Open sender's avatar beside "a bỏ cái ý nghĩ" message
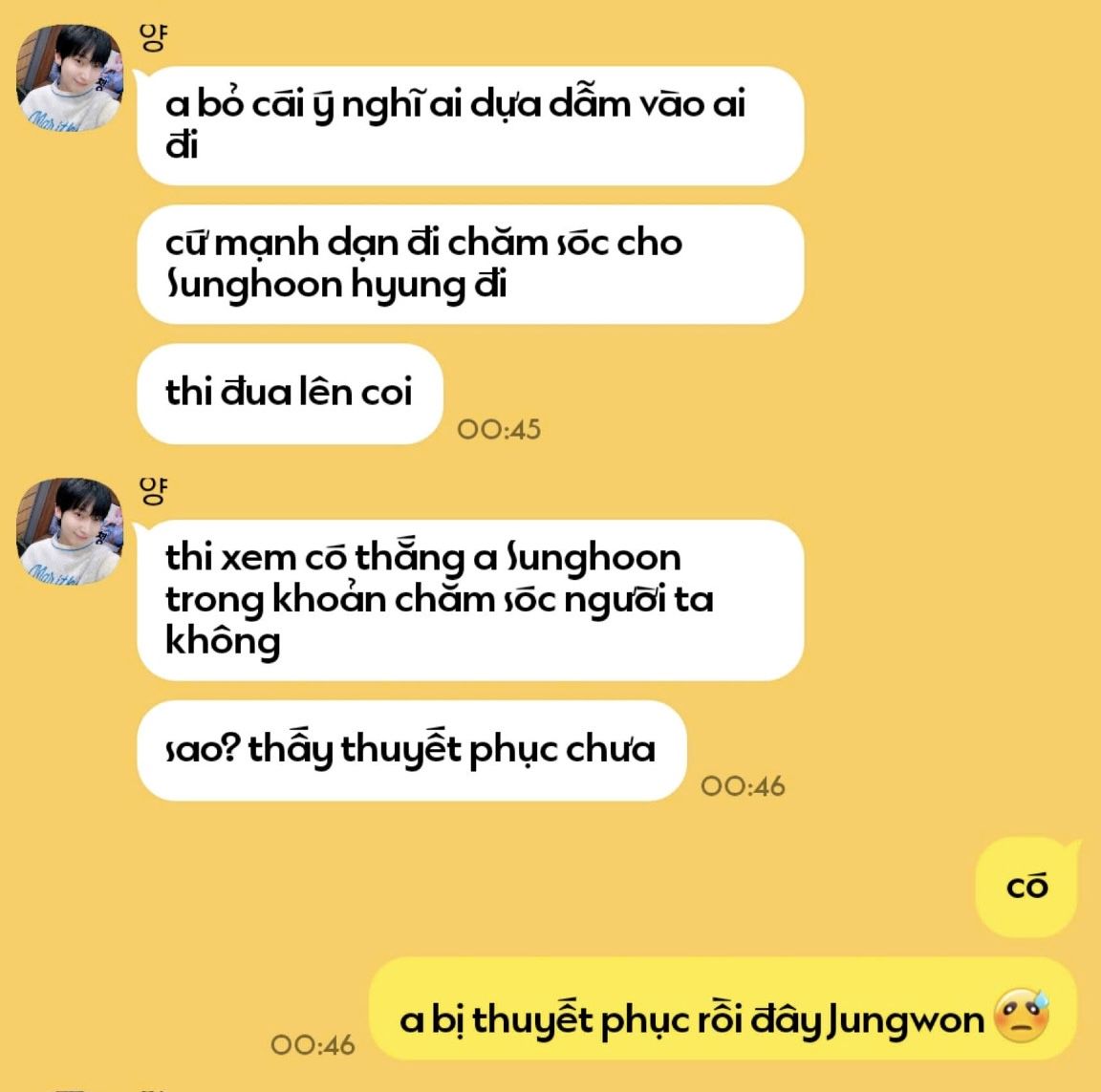This screenshot has height=1092, width=1101. [70, 78]
